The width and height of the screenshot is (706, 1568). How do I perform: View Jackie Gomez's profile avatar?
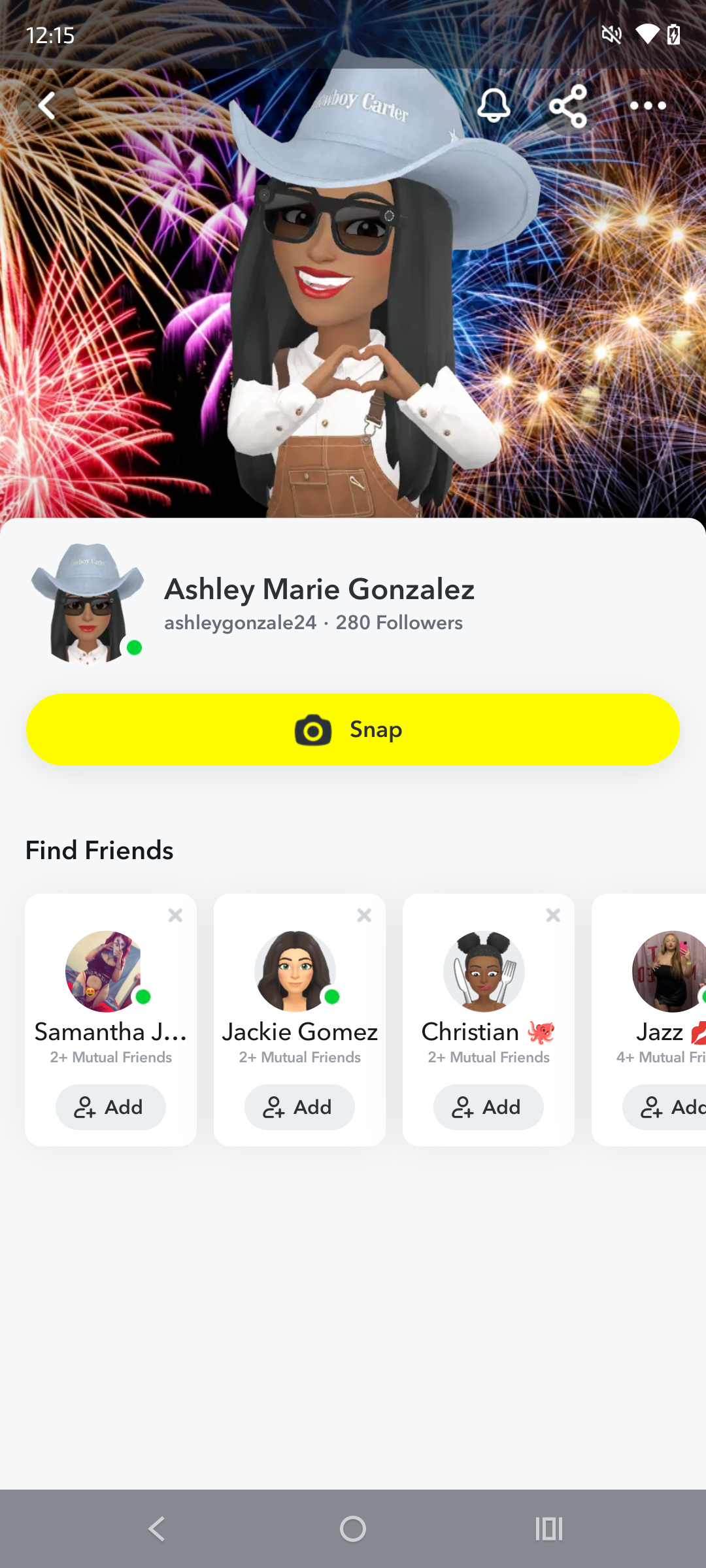click(295, 972)
